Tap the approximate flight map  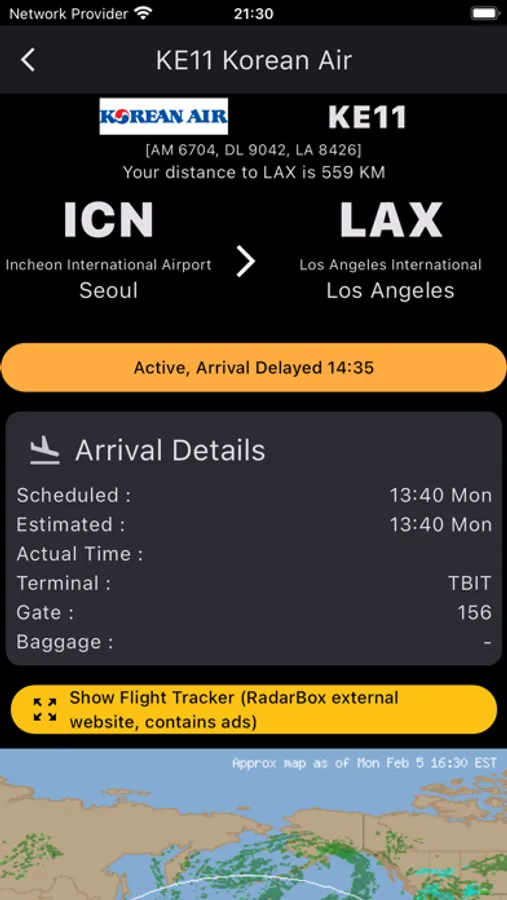click(x=253, y=824)
